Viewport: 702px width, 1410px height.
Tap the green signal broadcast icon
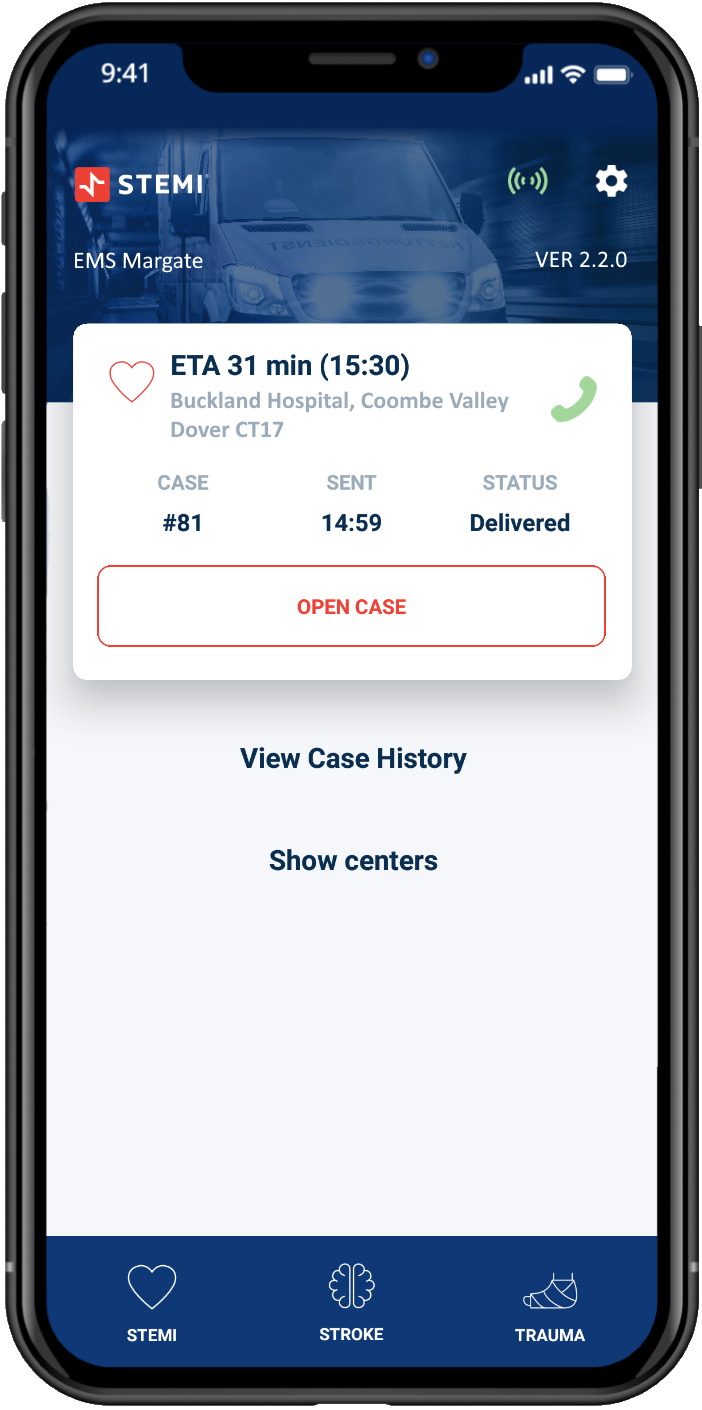528,181
